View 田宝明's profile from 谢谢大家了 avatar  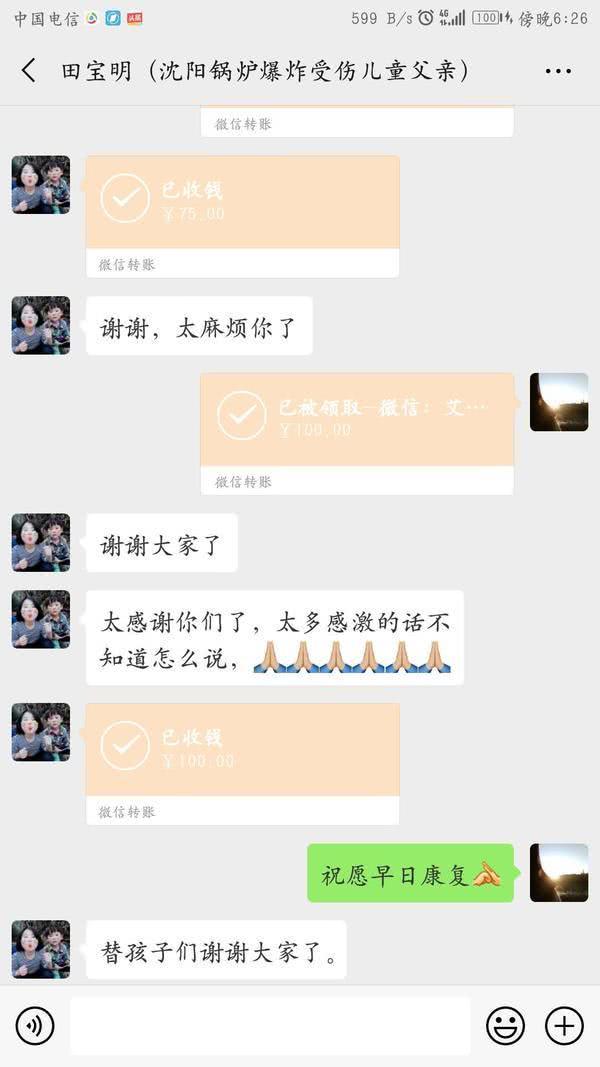coord(41,542)
